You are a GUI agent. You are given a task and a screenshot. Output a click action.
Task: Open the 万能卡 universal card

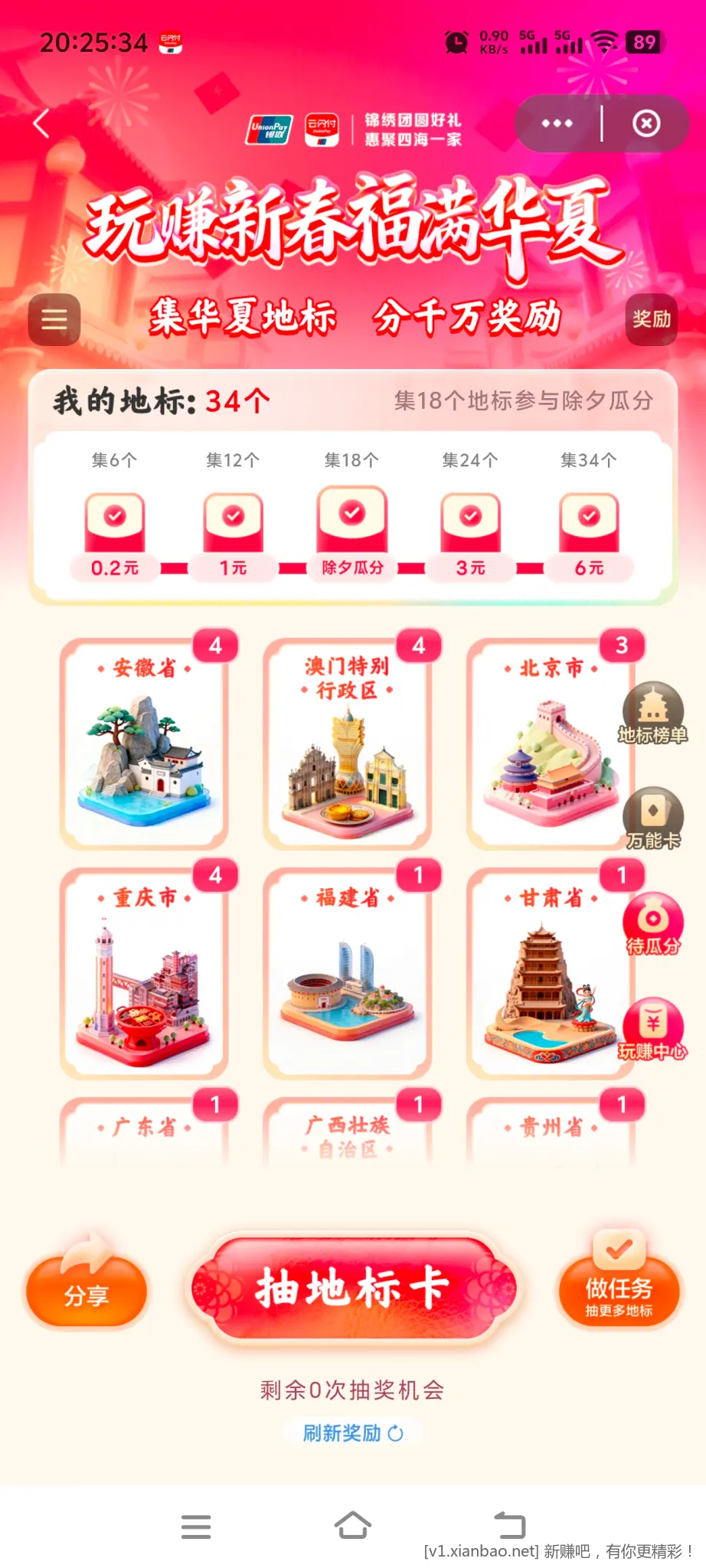coord(652,819)
